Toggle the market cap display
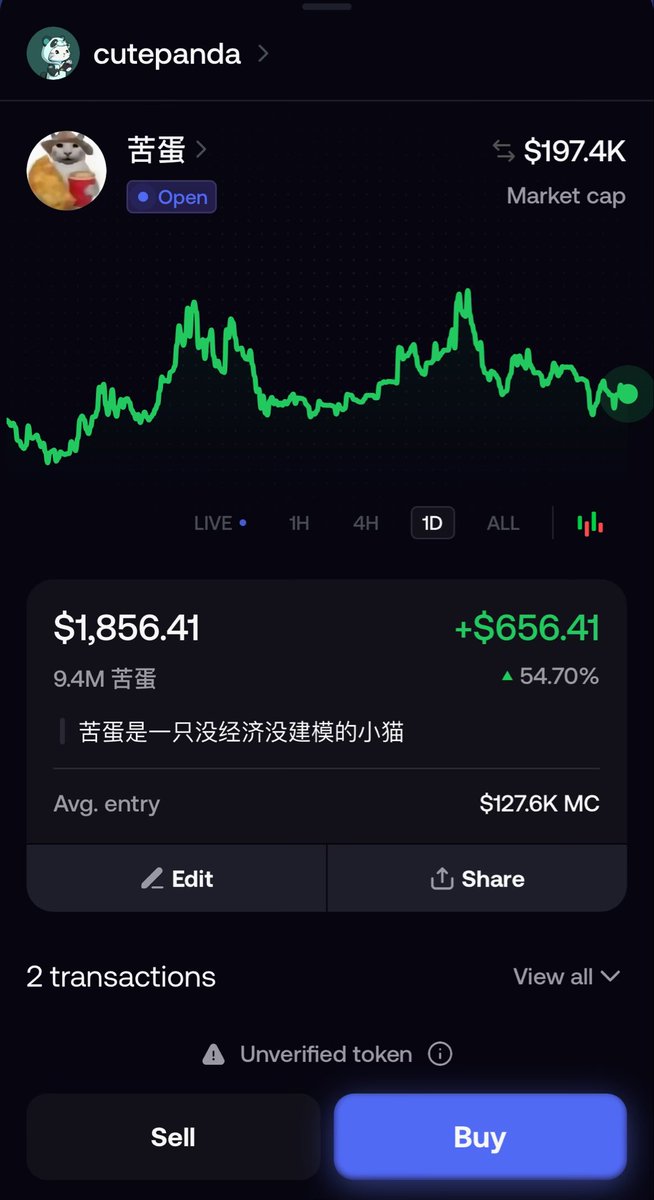This screenshot has height=1200, width=654. (x=503, y=151)
